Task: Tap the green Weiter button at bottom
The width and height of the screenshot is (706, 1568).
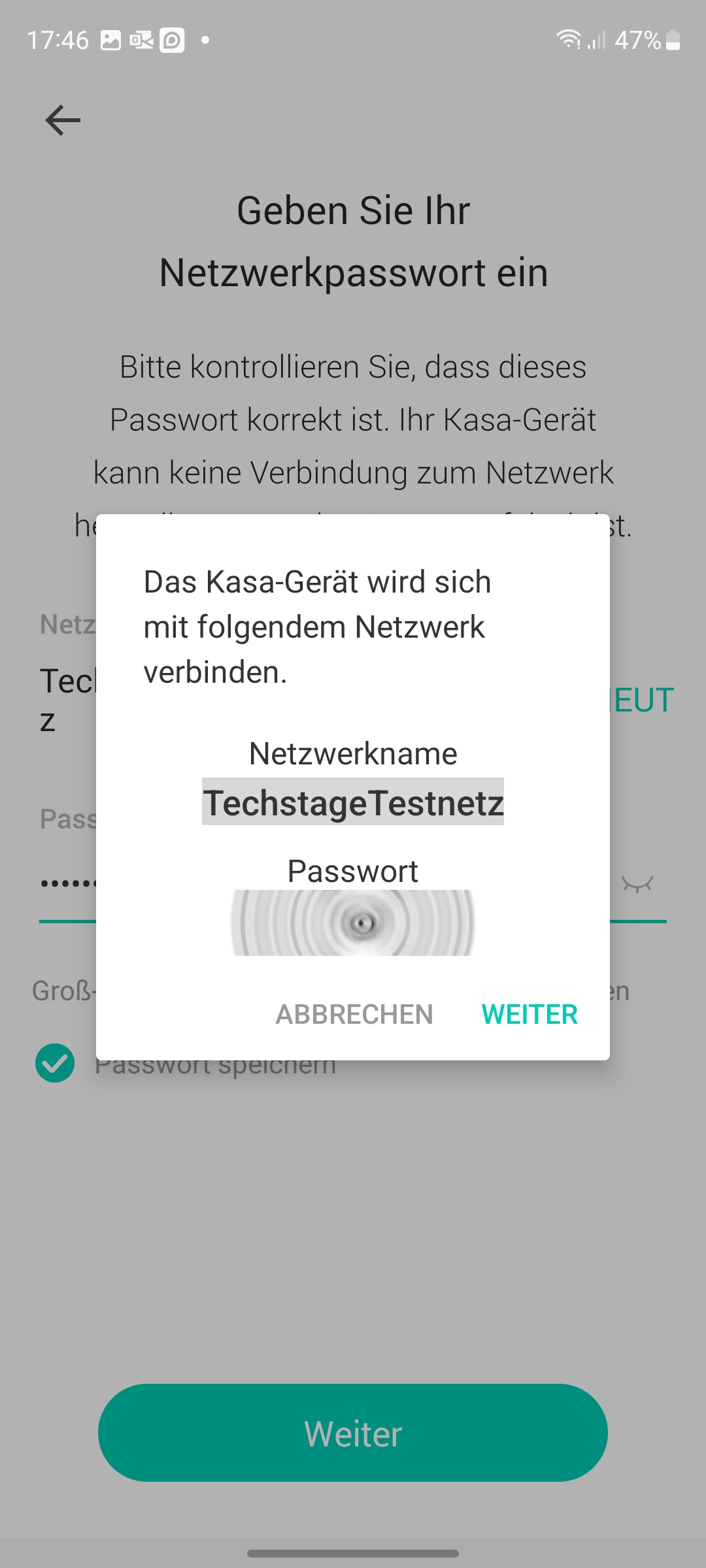Action: tap(353, 1433)
